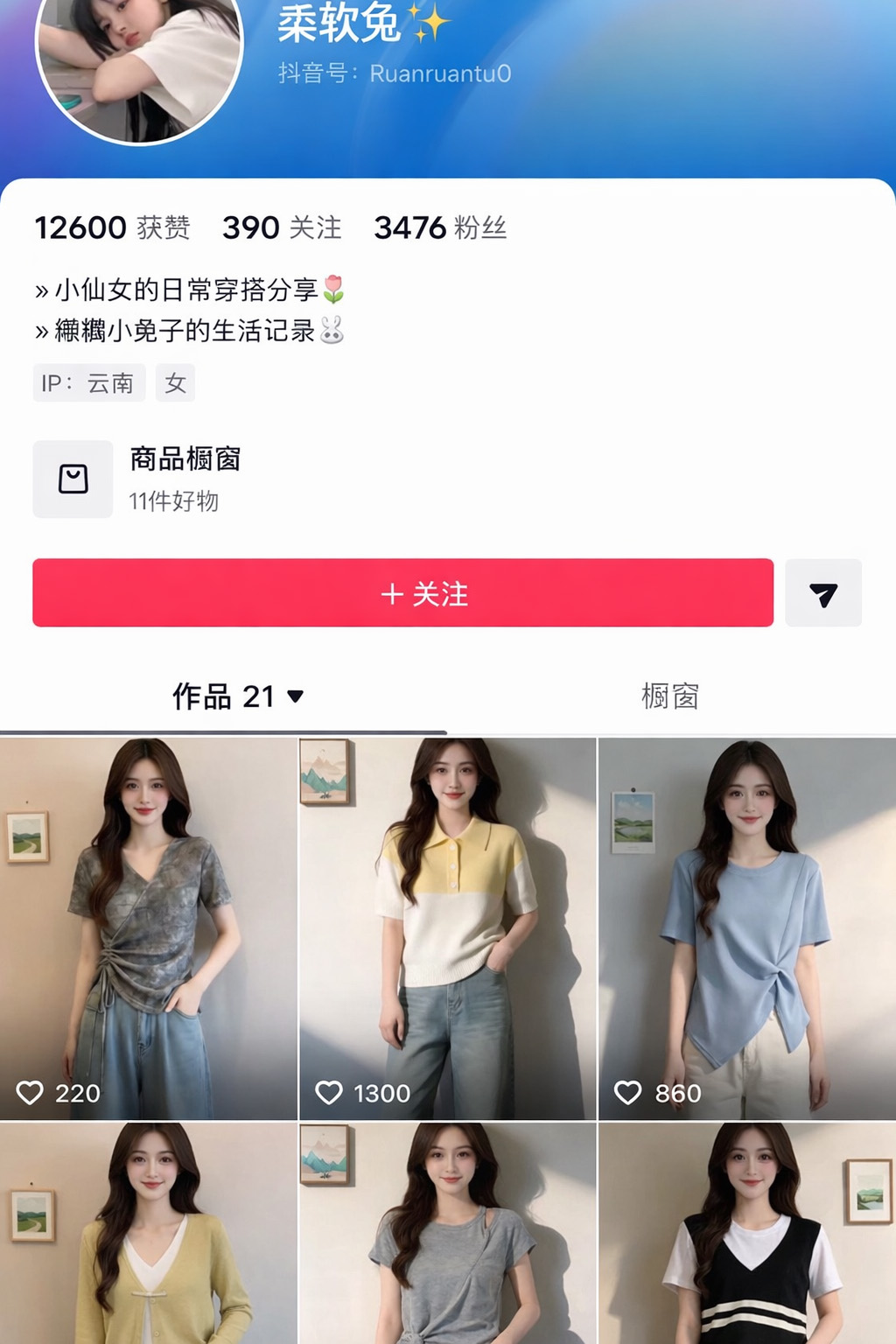Tap the heart icon on the 220-likes video
This screenshot has height=1344, width=896.
[x=31, y=1091]
